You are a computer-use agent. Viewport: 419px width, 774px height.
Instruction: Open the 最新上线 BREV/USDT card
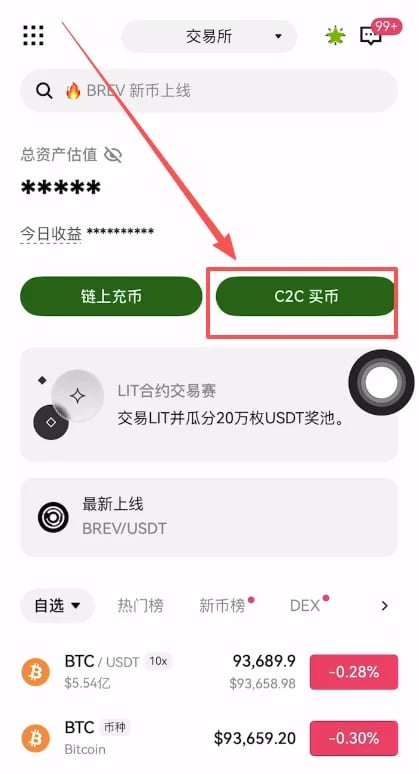tap(209, 517)
